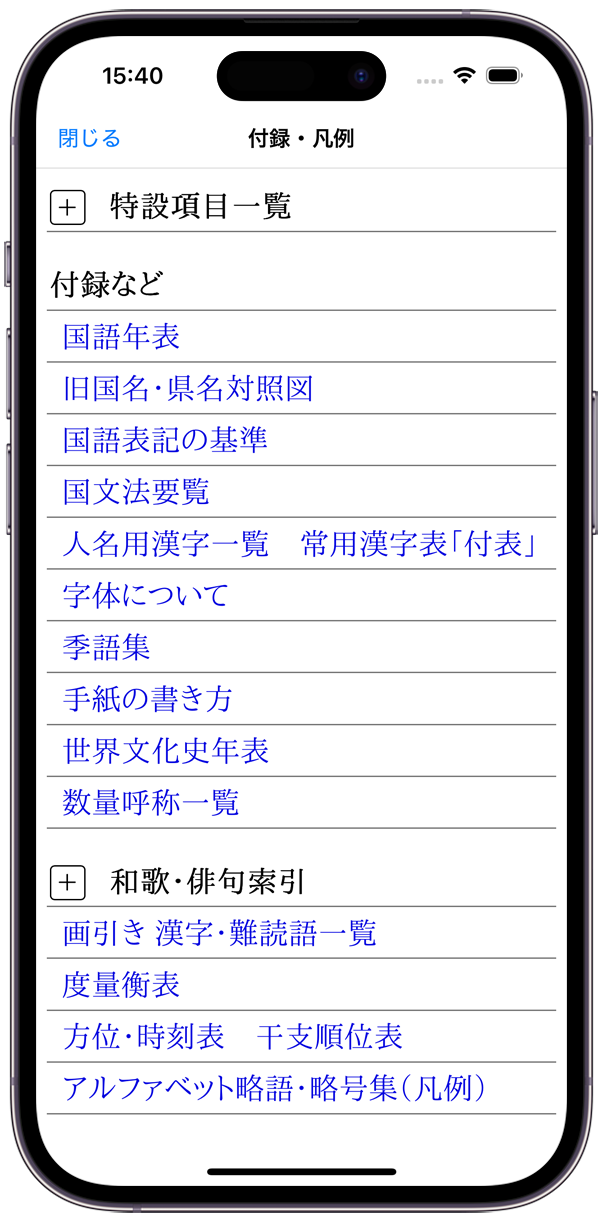Open 干支順位表

point(330,1037)
